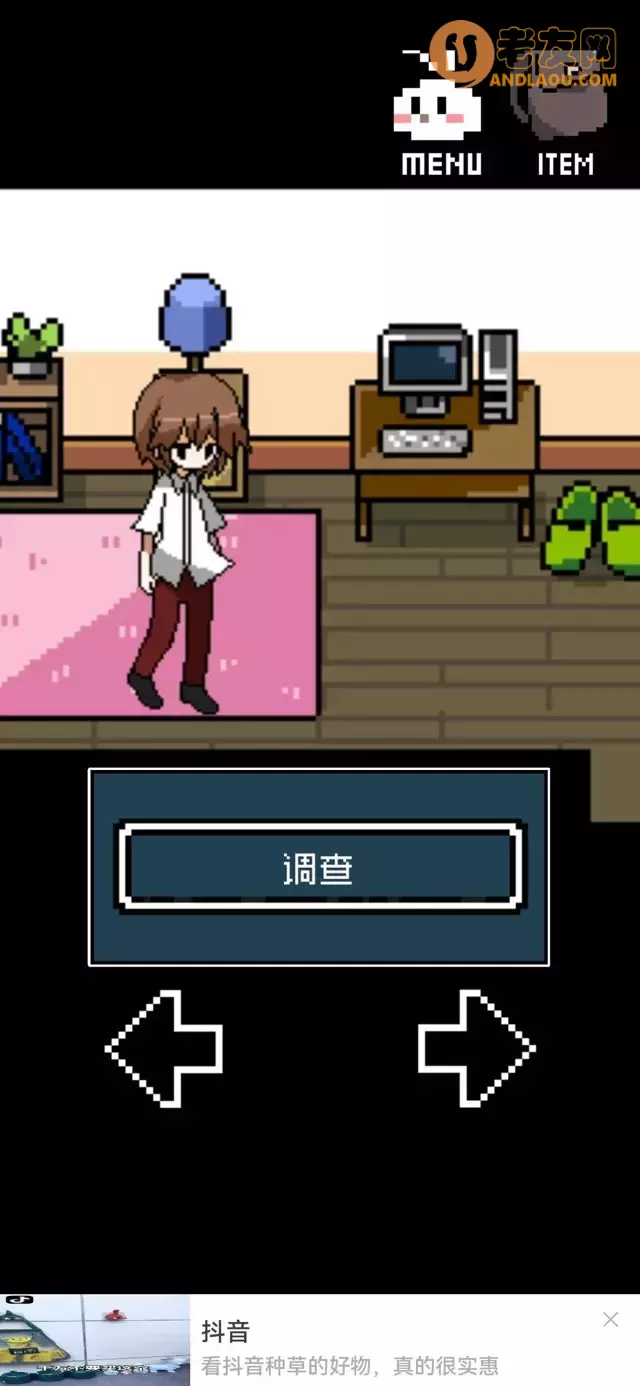Viewport: 640px width, 1386px height.
Task: Move the character with the left arrow
Action: (165, 1048)
